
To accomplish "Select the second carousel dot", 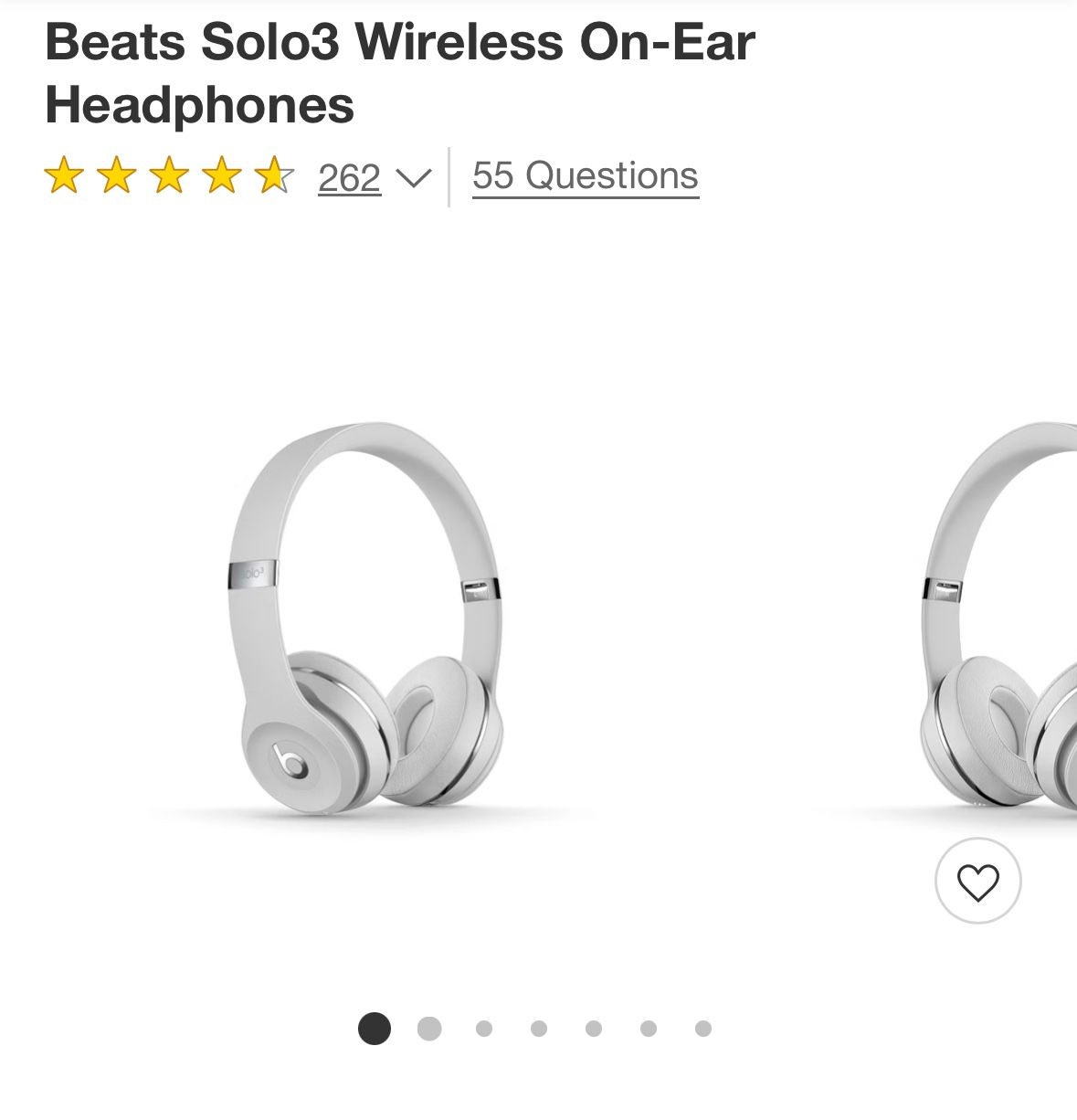I will click(x=428, y=1029).
